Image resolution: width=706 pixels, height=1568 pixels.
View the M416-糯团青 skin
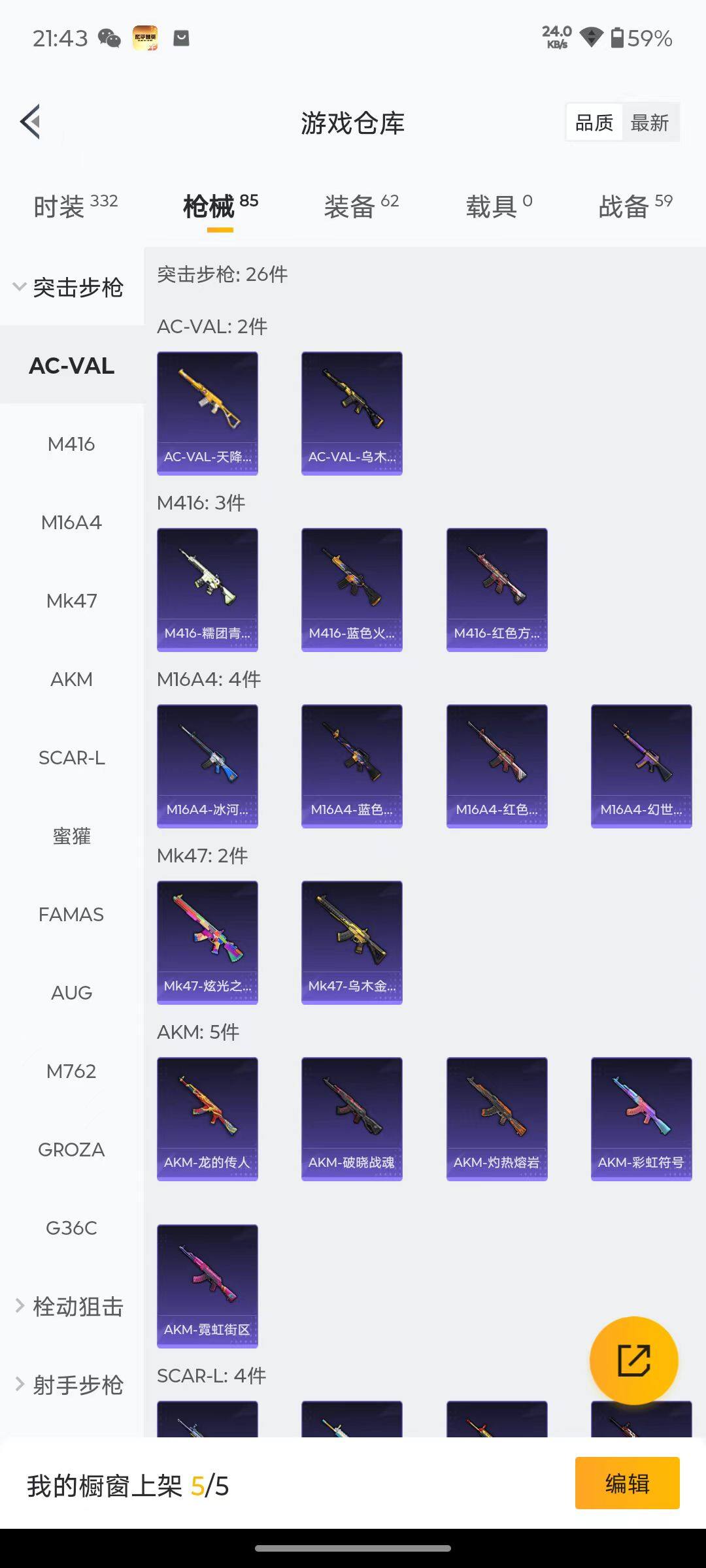coord(207,589)
